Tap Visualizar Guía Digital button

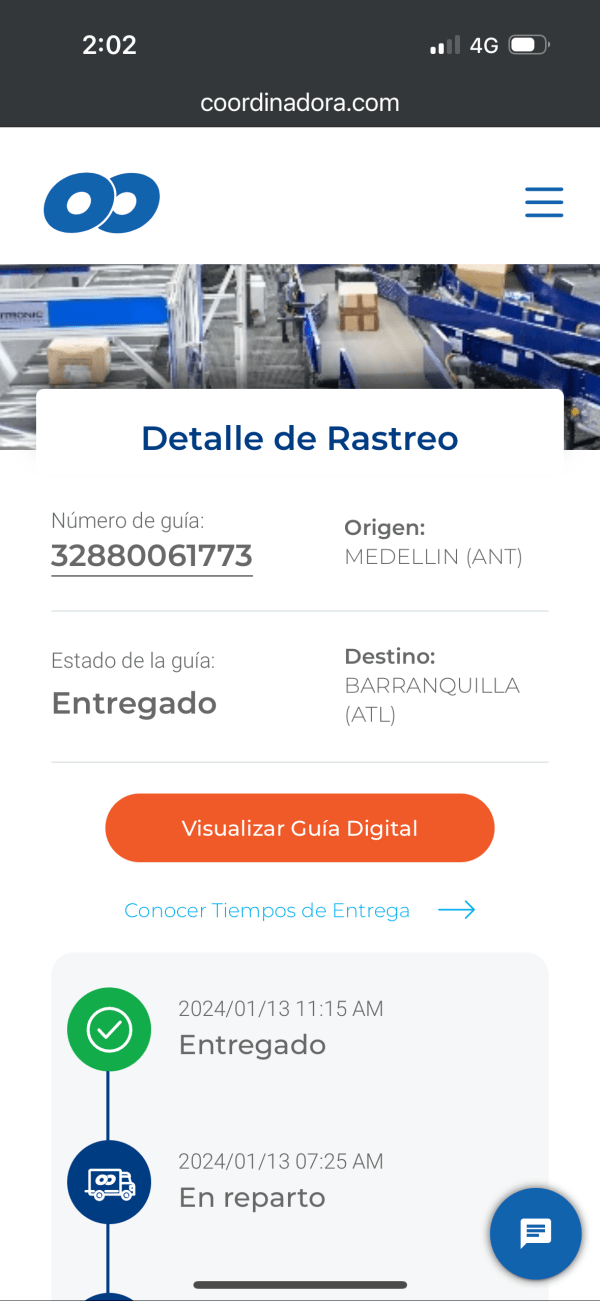300,828
